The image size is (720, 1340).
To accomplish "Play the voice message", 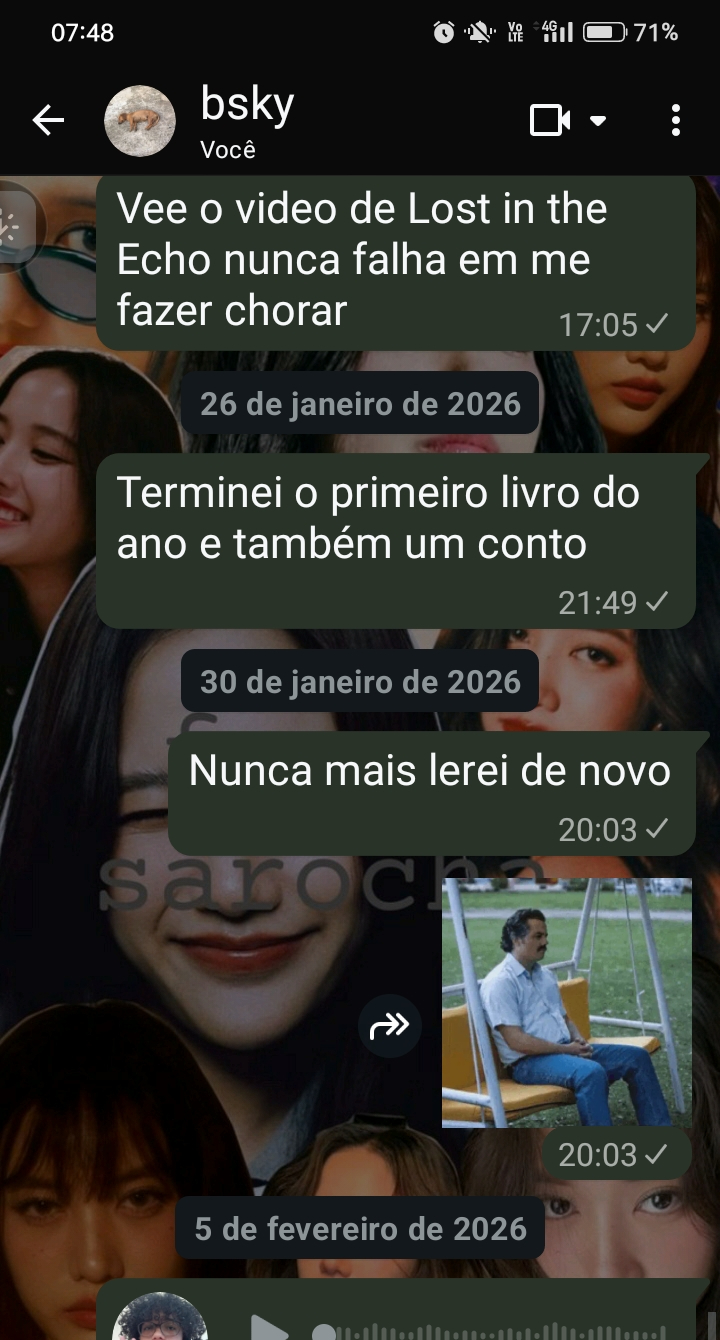I will (x=268, y=1328).
